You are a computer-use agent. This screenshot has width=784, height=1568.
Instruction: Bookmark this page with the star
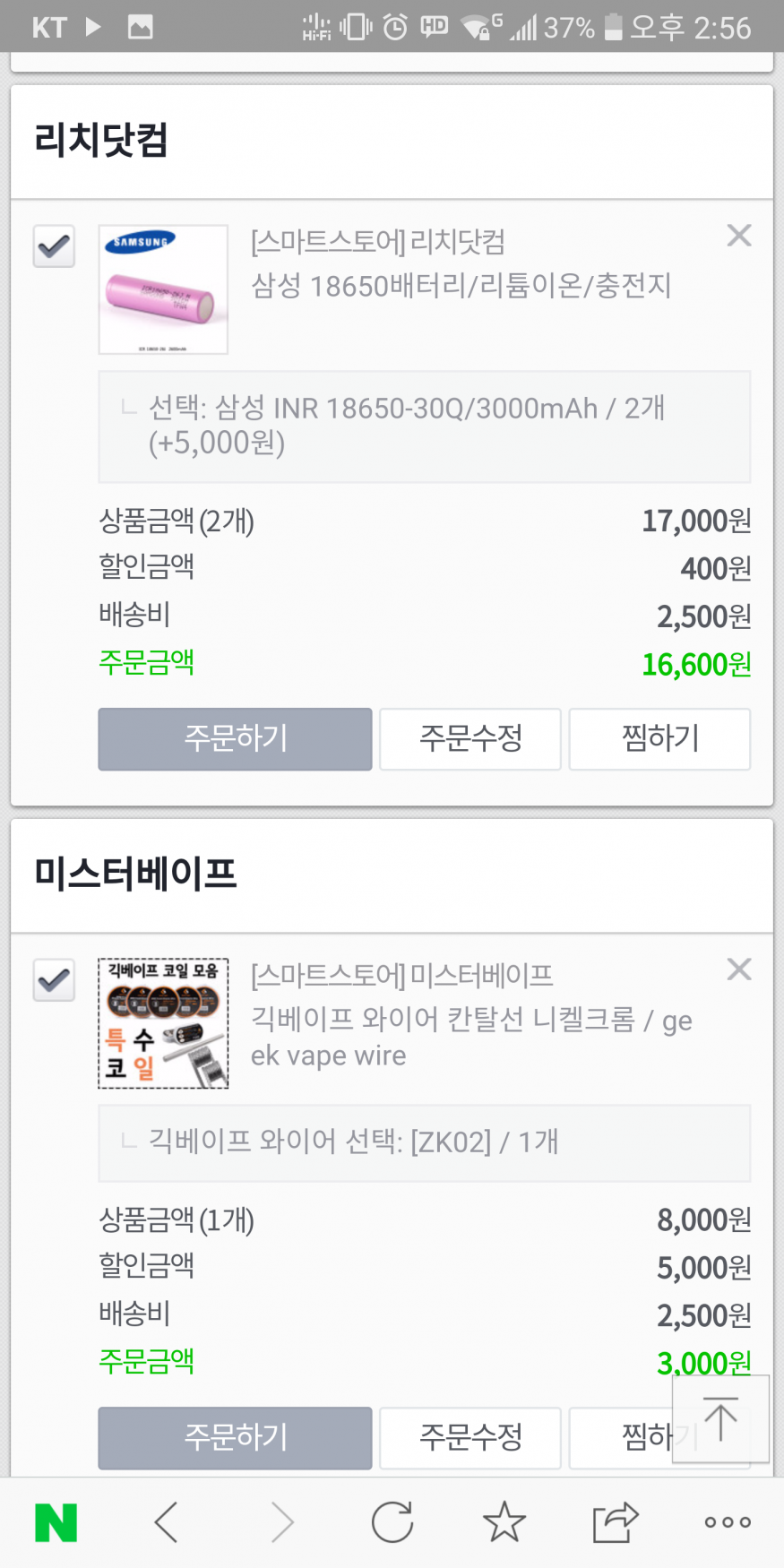[x=504, y=1522]
